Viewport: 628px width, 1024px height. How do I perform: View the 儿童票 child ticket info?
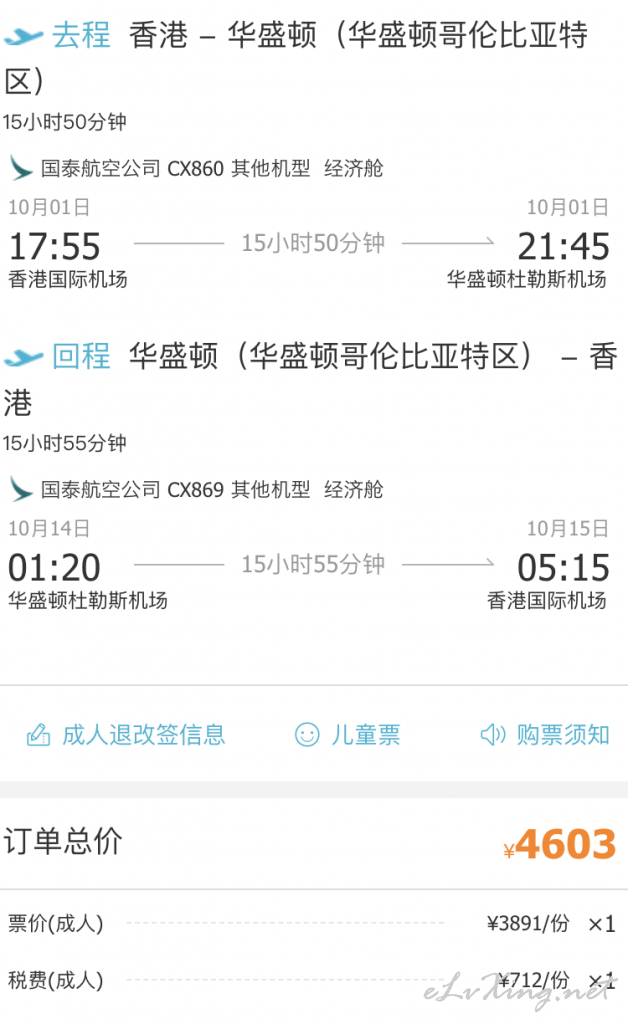347,735
